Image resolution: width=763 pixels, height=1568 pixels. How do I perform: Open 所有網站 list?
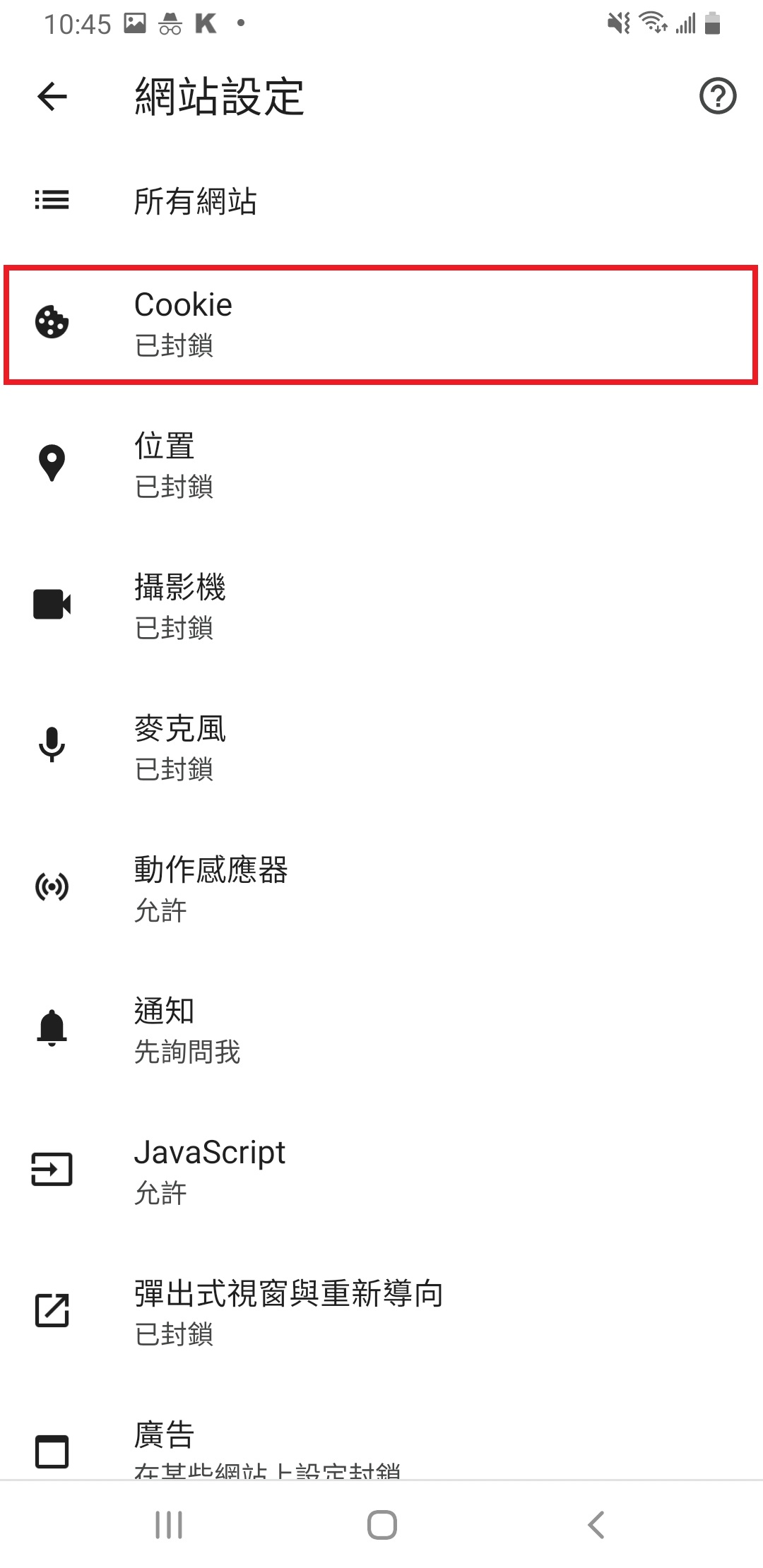(x=381, y=201)
